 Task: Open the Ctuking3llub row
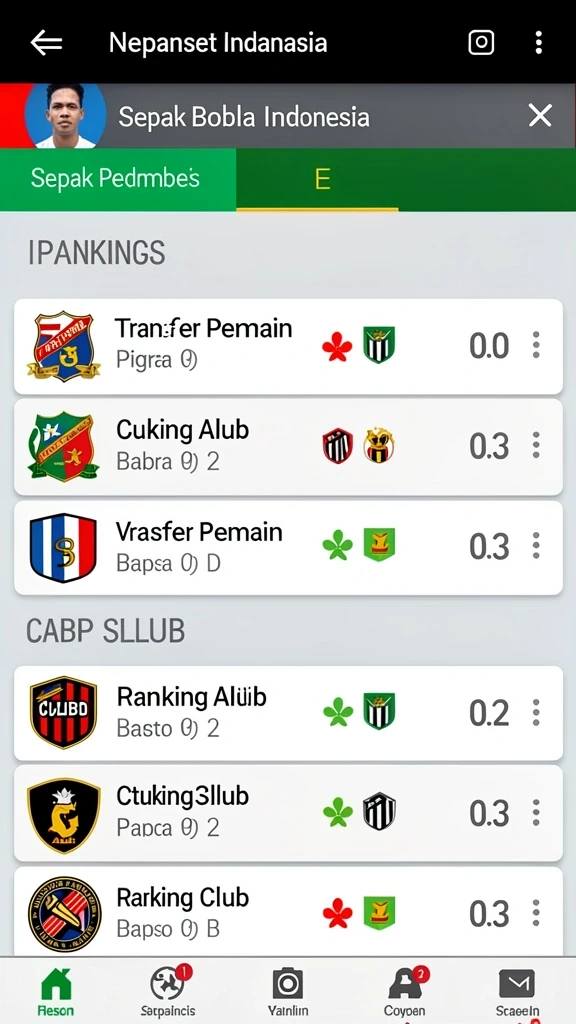[x=288, y=813]
